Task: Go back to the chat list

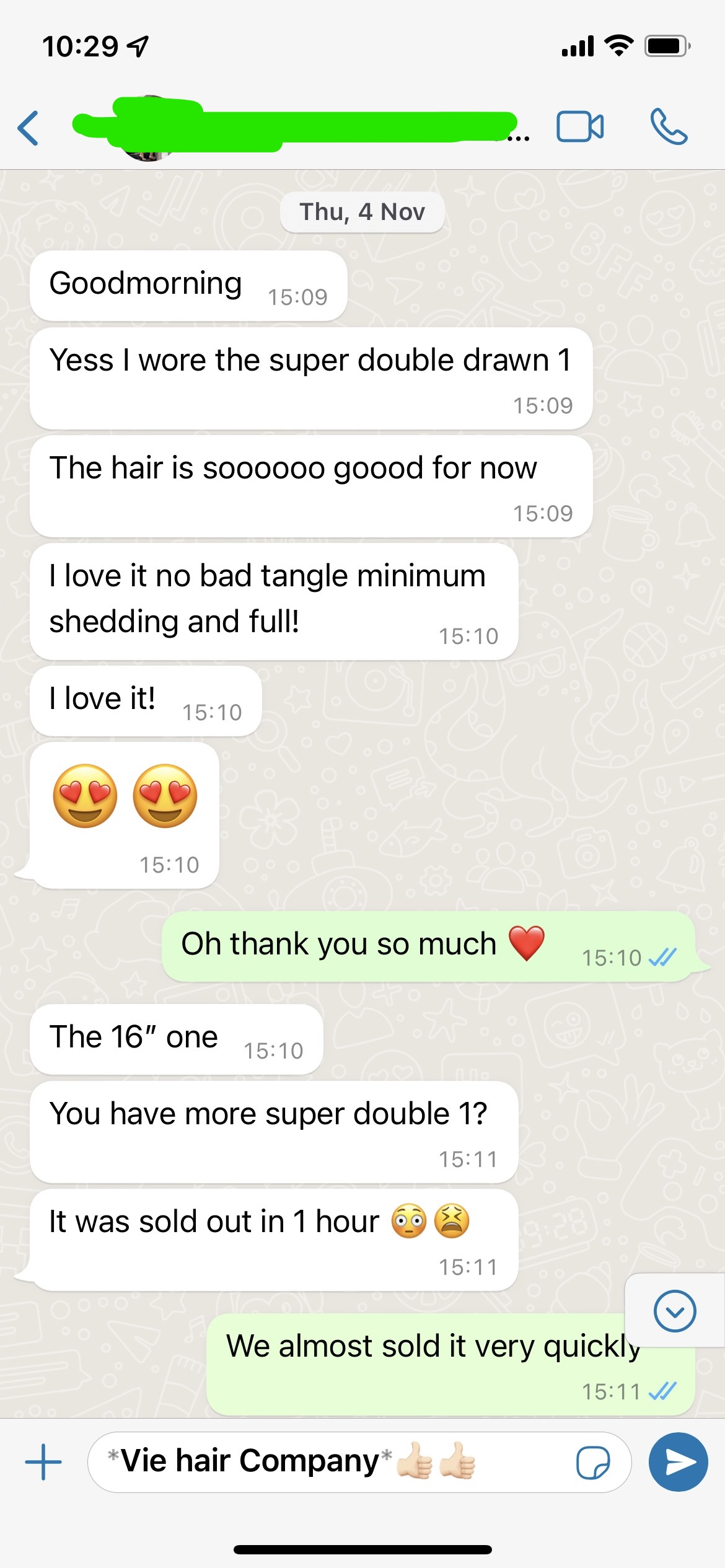Action: point(28,128)
